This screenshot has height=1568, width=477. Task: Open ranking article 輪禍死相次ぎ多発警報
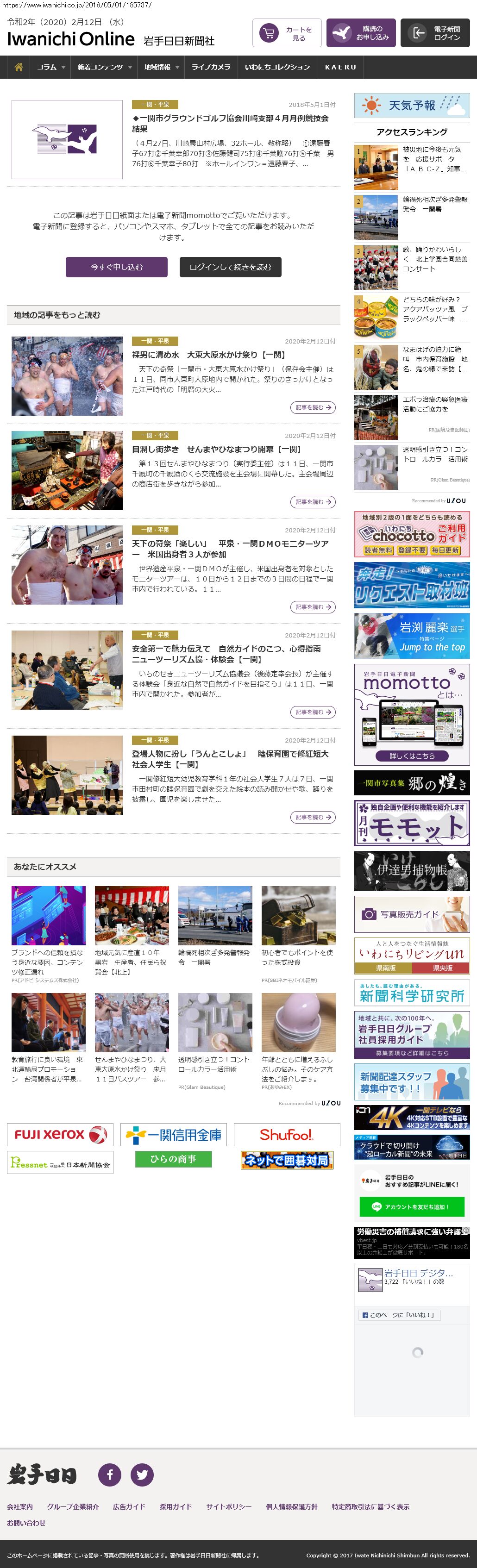[x=435, y=204]
